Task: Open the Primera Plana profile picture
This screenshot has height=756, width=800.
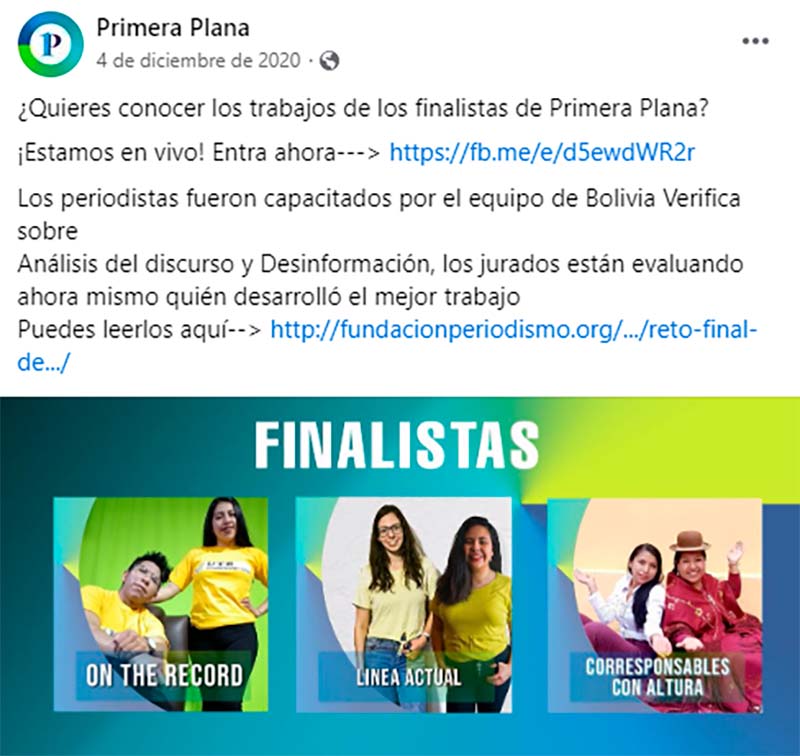Action: tap(50, 44)
